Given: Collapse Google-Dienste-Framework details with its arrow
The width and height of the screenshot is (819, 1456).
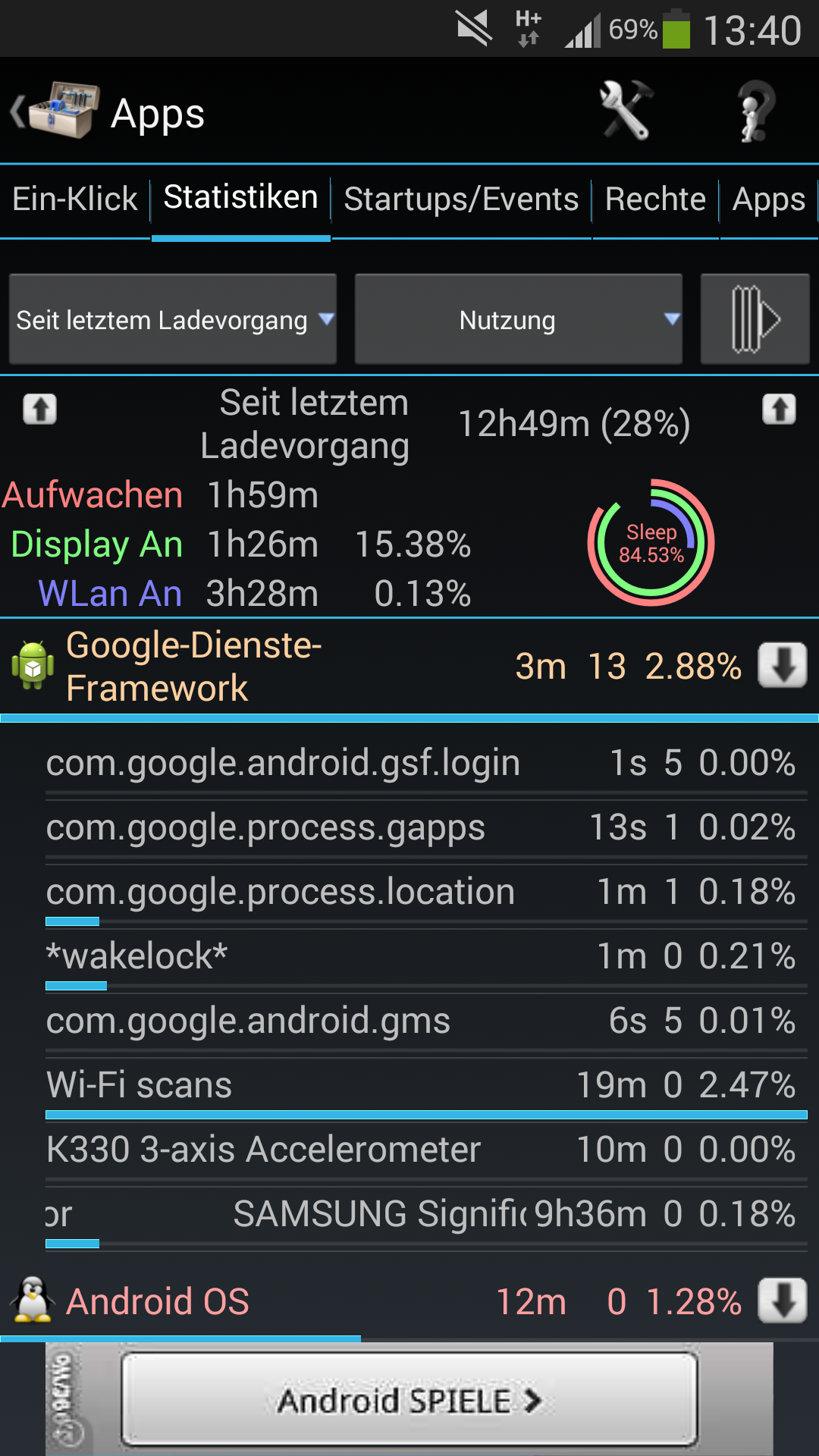Looking at the screenshot, I should (x=783, y=666).
